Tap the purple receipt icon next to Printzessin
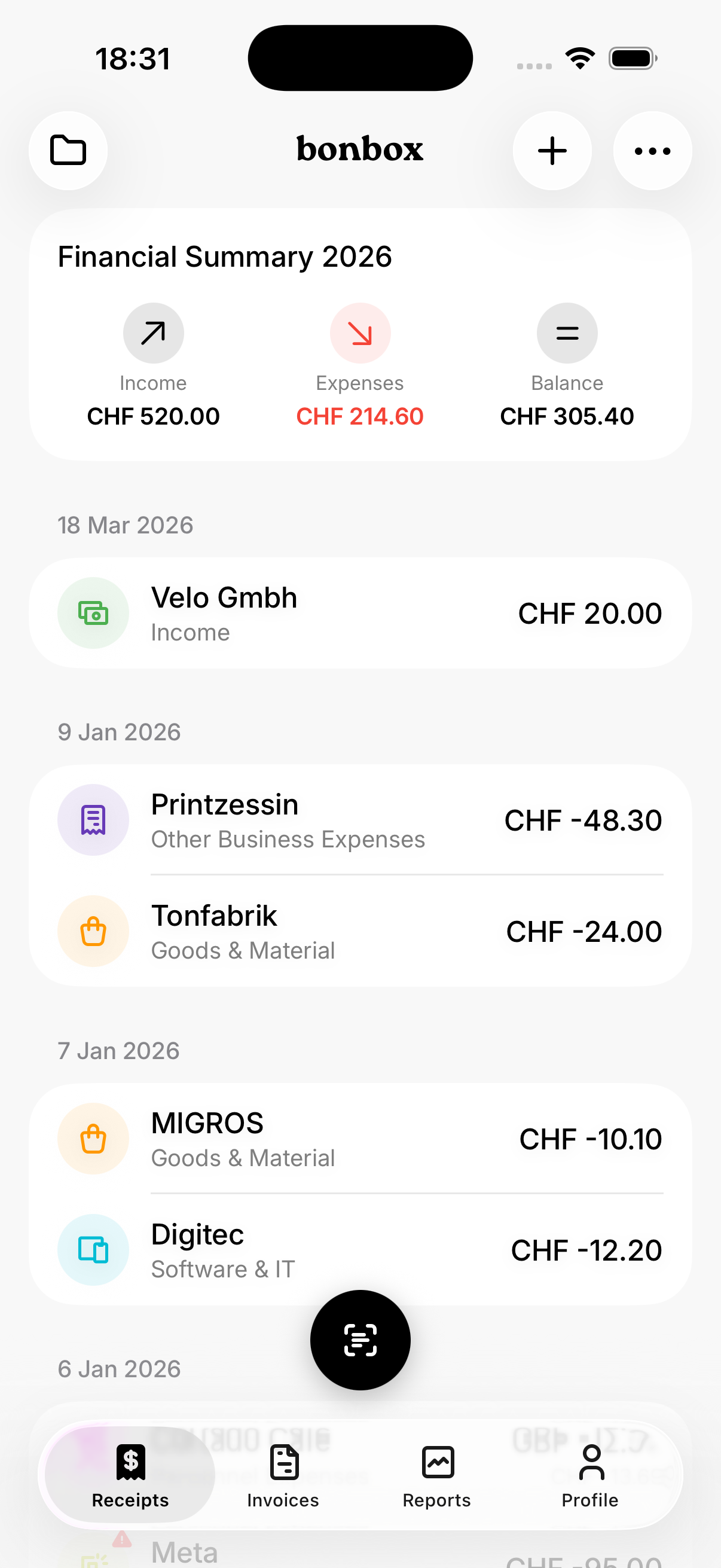This screenshot has height=1568, width=721. pyautogui.click(x=93, y=820)
